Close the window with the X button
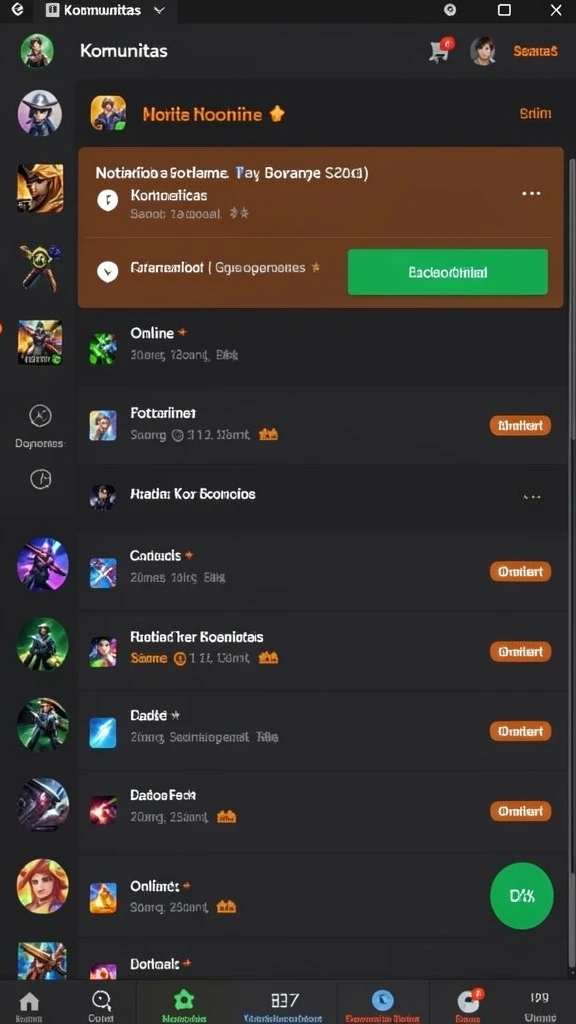The width and height of the screenshot is (576, 1024). point(556,10)
